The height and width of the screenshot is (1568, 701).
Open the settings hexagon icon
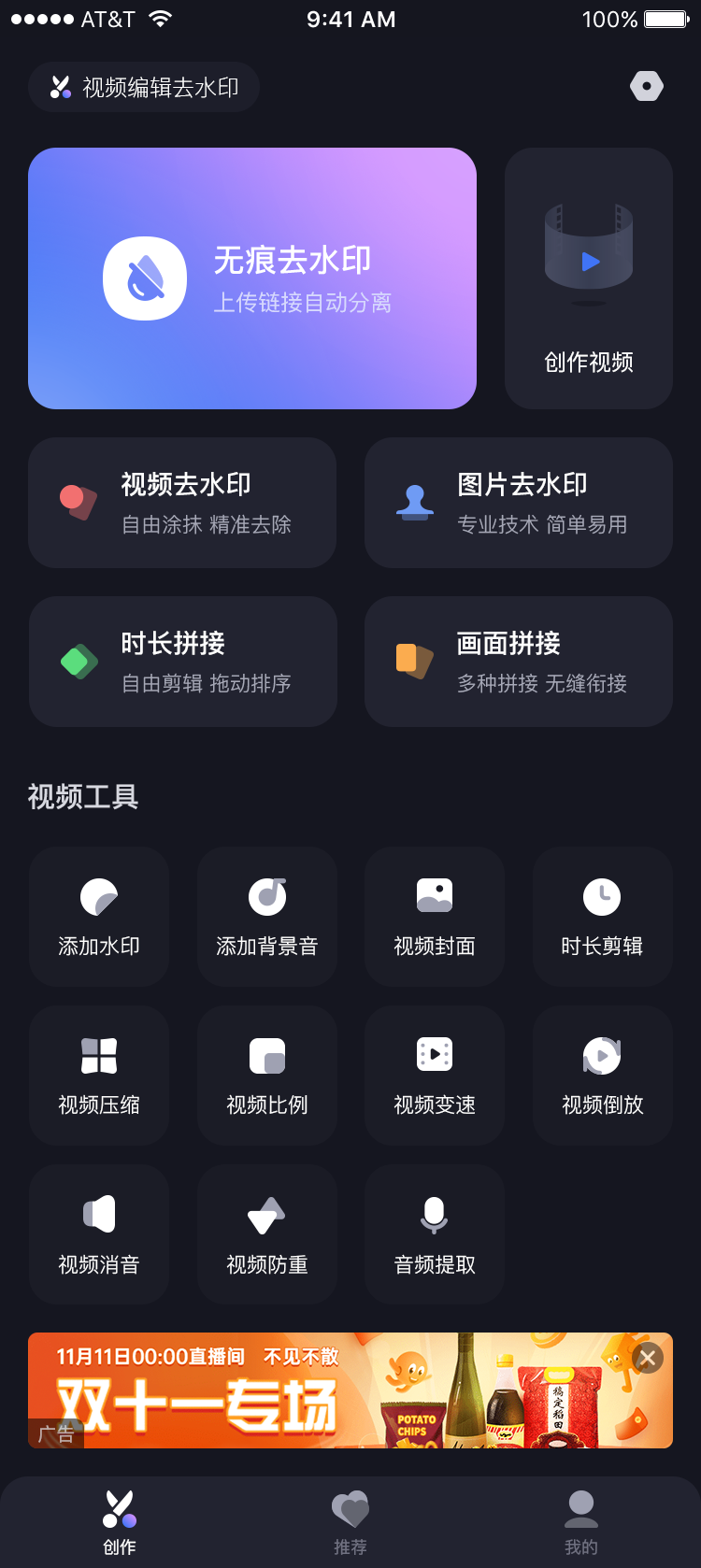pyautogui.click(x=647, y=87)
